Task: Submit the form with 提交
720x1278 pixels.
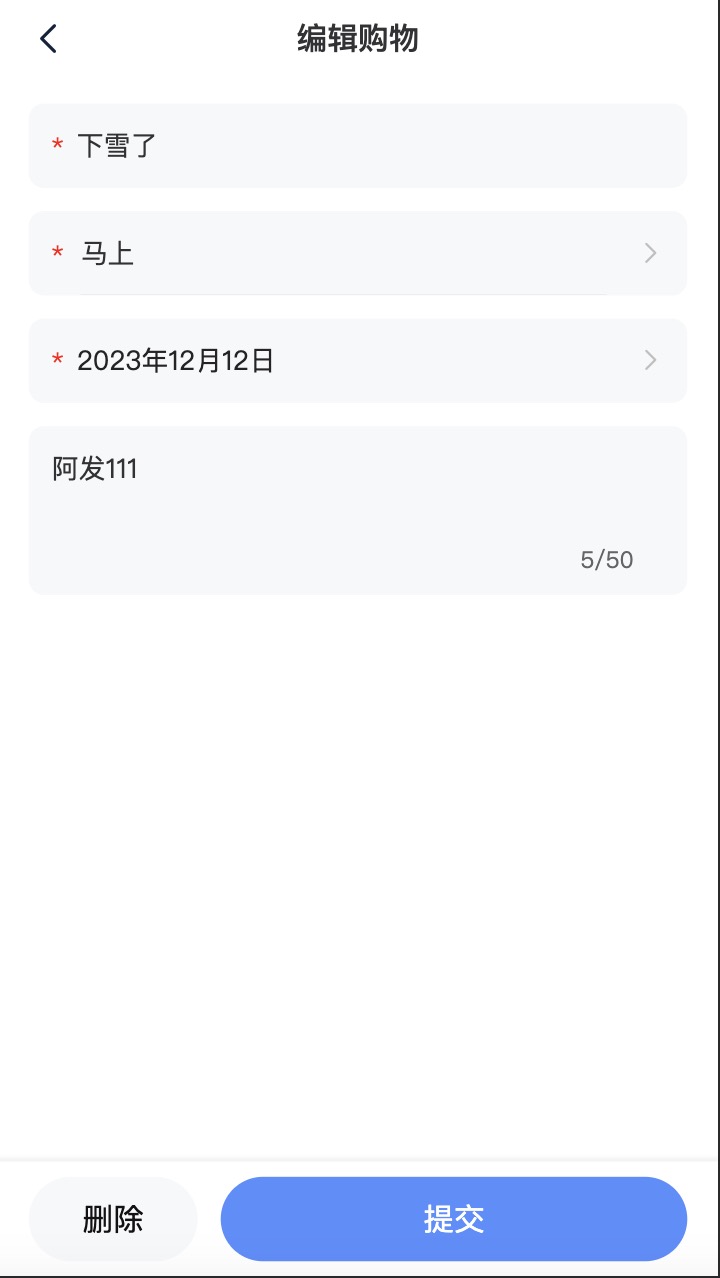Action: [x=454, y=1219]
